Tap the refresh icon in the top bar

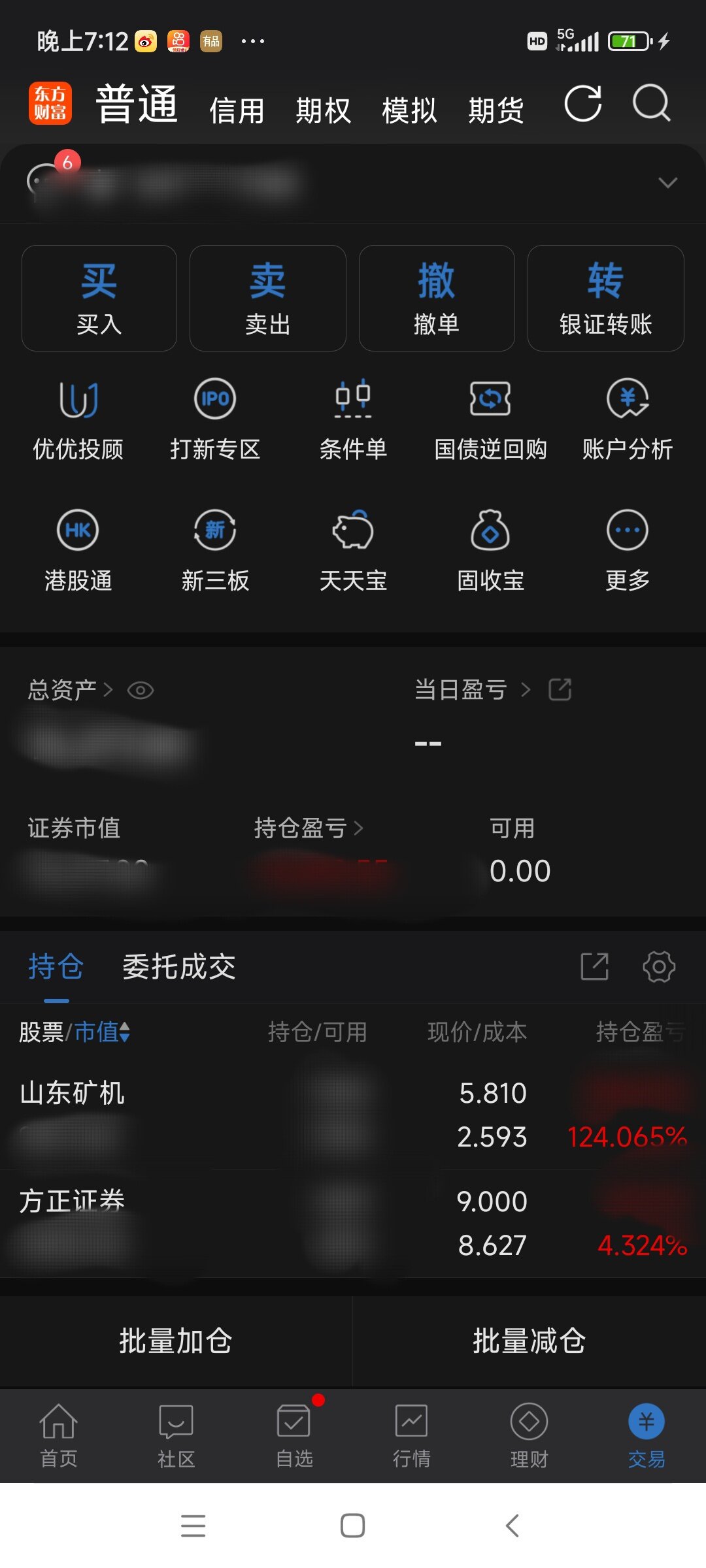pos(582,104)
